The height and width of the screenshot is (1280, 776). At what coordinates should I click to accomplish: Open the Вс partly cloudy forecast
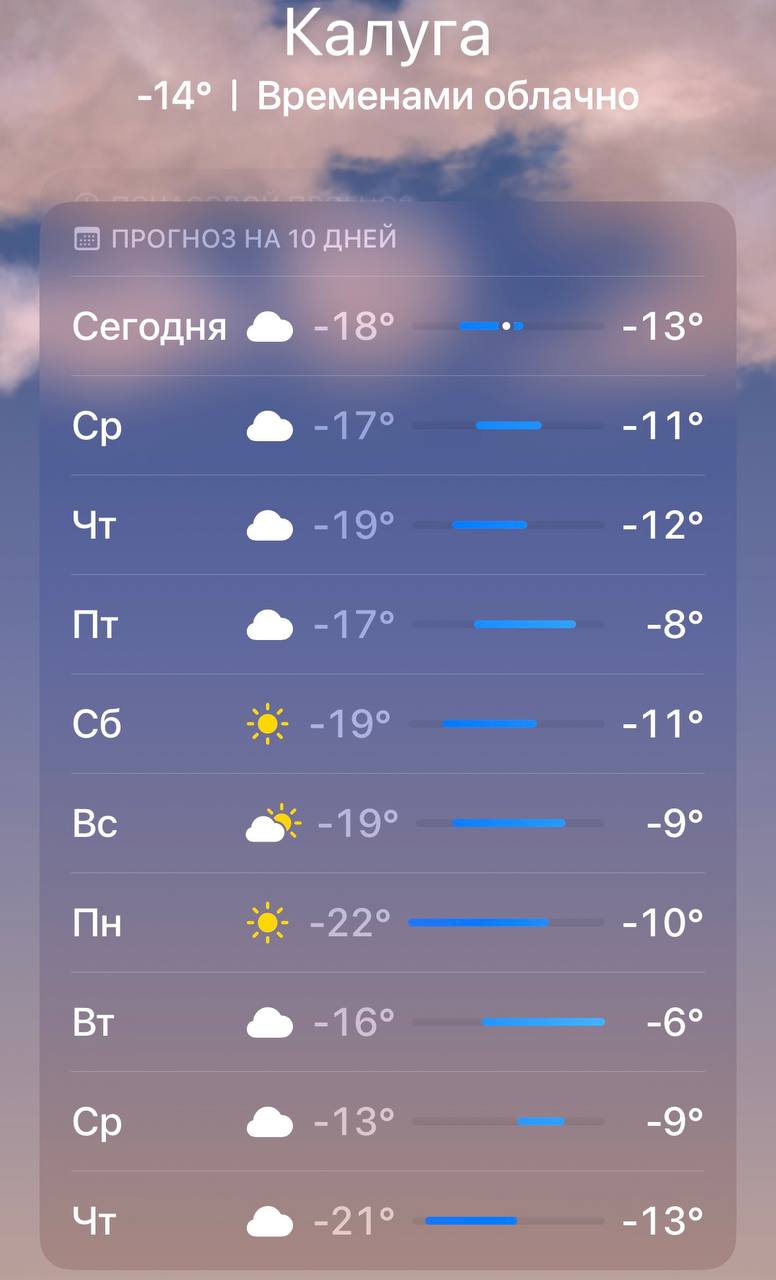tap(387, 823)
